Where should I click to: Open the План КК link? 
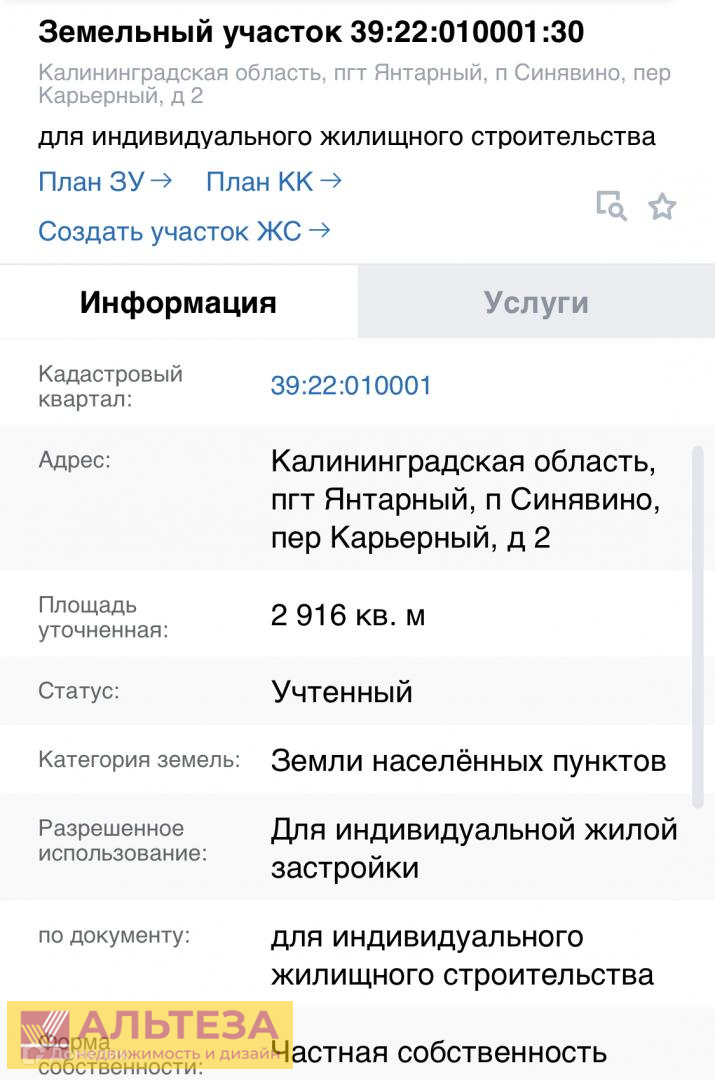point(273,182)
